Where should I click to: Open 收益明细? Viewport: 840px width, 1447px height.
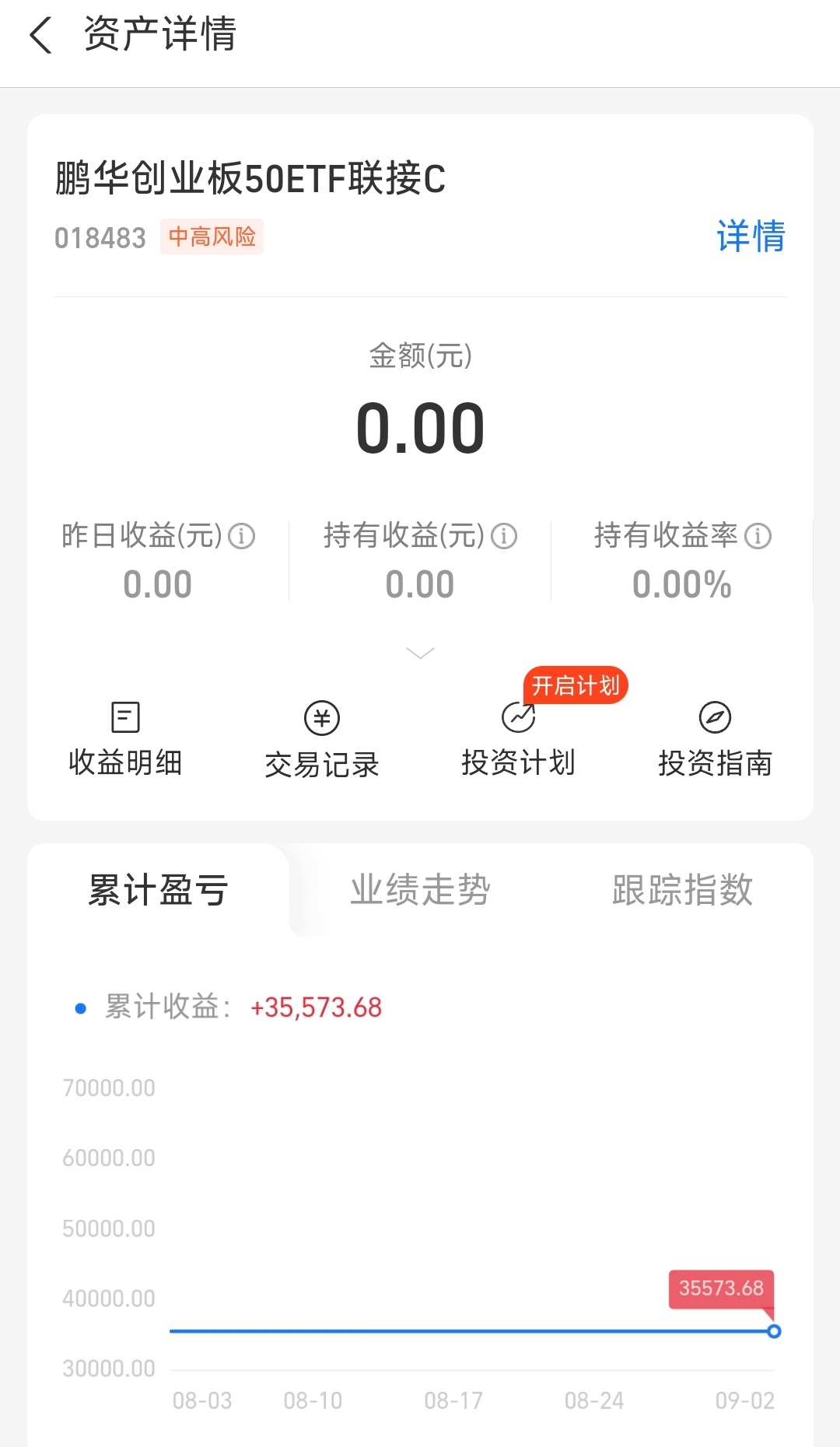(125, 739)
